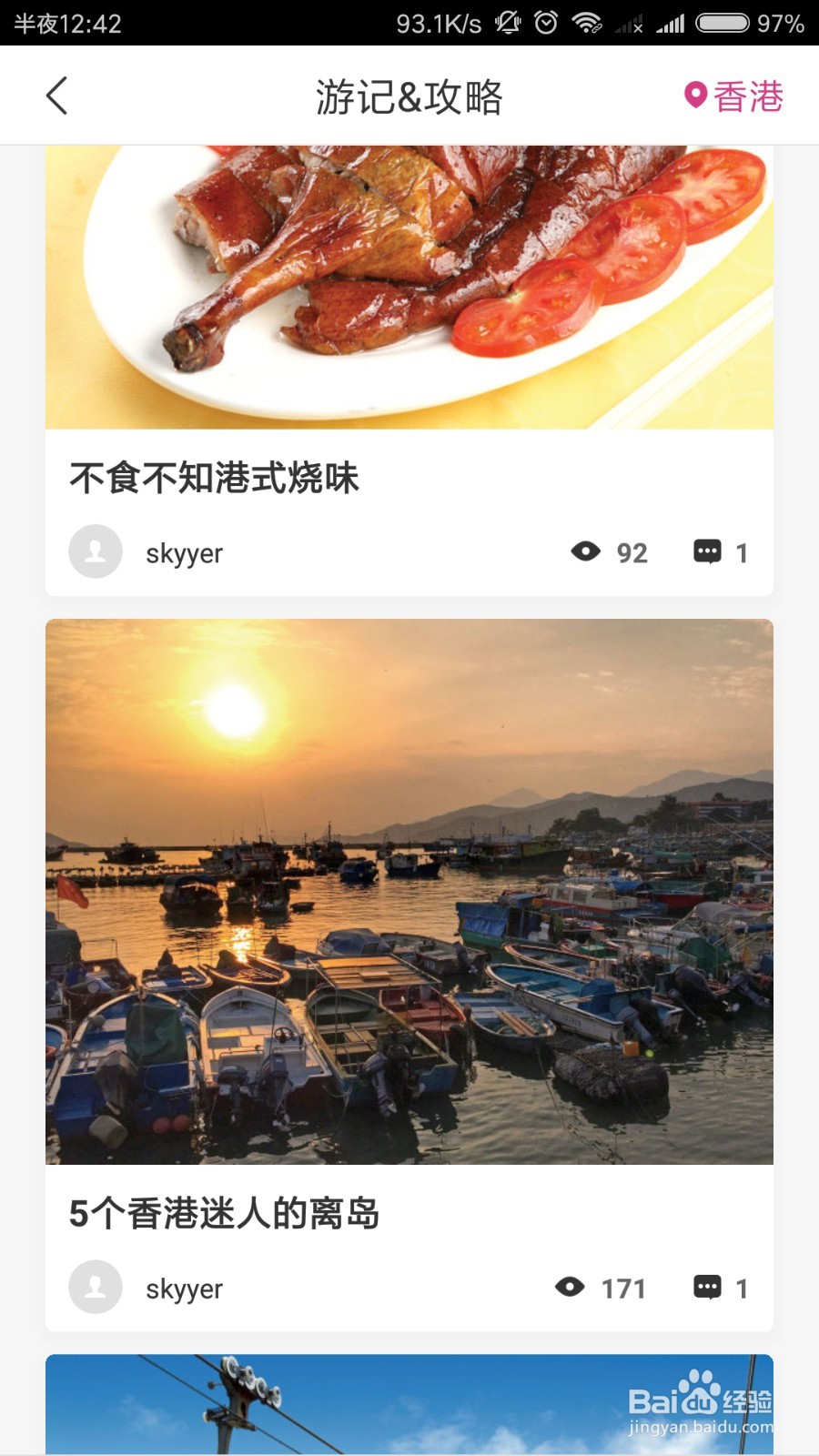Open the cable car article at bottom
Image resolution: width=819 pixels, height=1456 pixels.
(409, 1404)
